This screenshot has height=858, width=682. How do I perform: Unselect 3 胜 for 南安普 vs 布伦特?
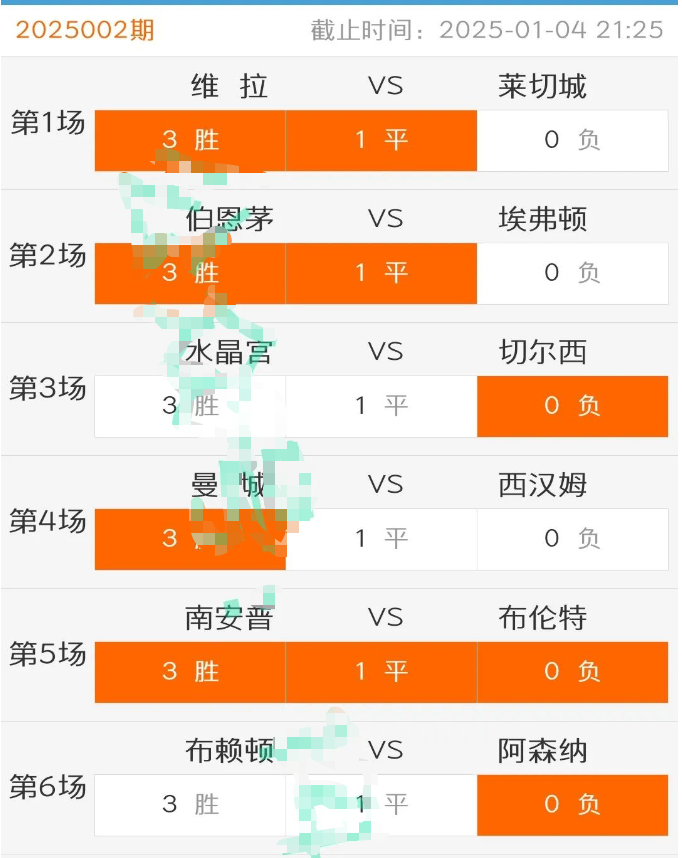point(190,672)
